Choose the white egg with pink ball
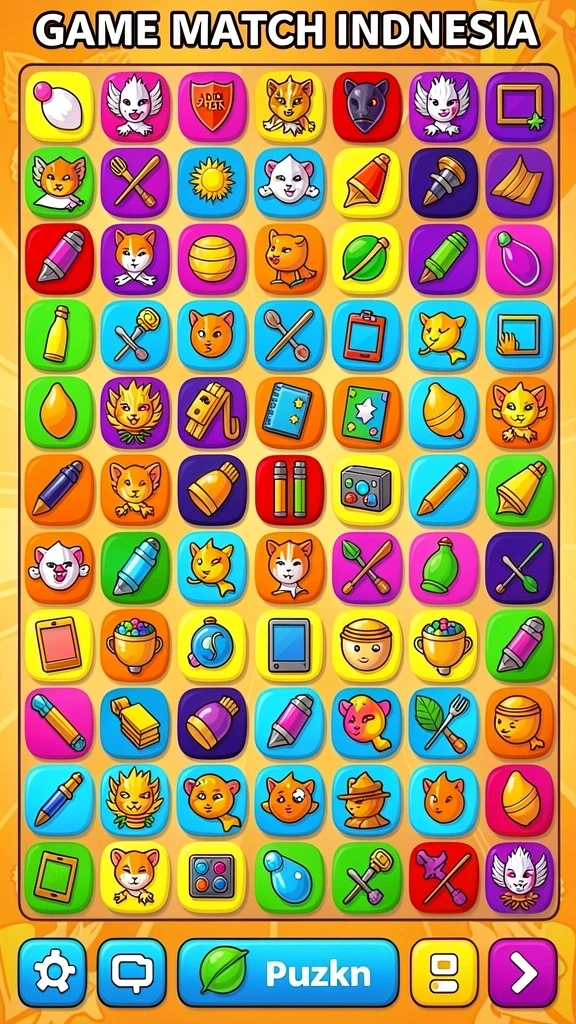The width and height of the screenshot is (576, 1024). click(x=59, y=106)
